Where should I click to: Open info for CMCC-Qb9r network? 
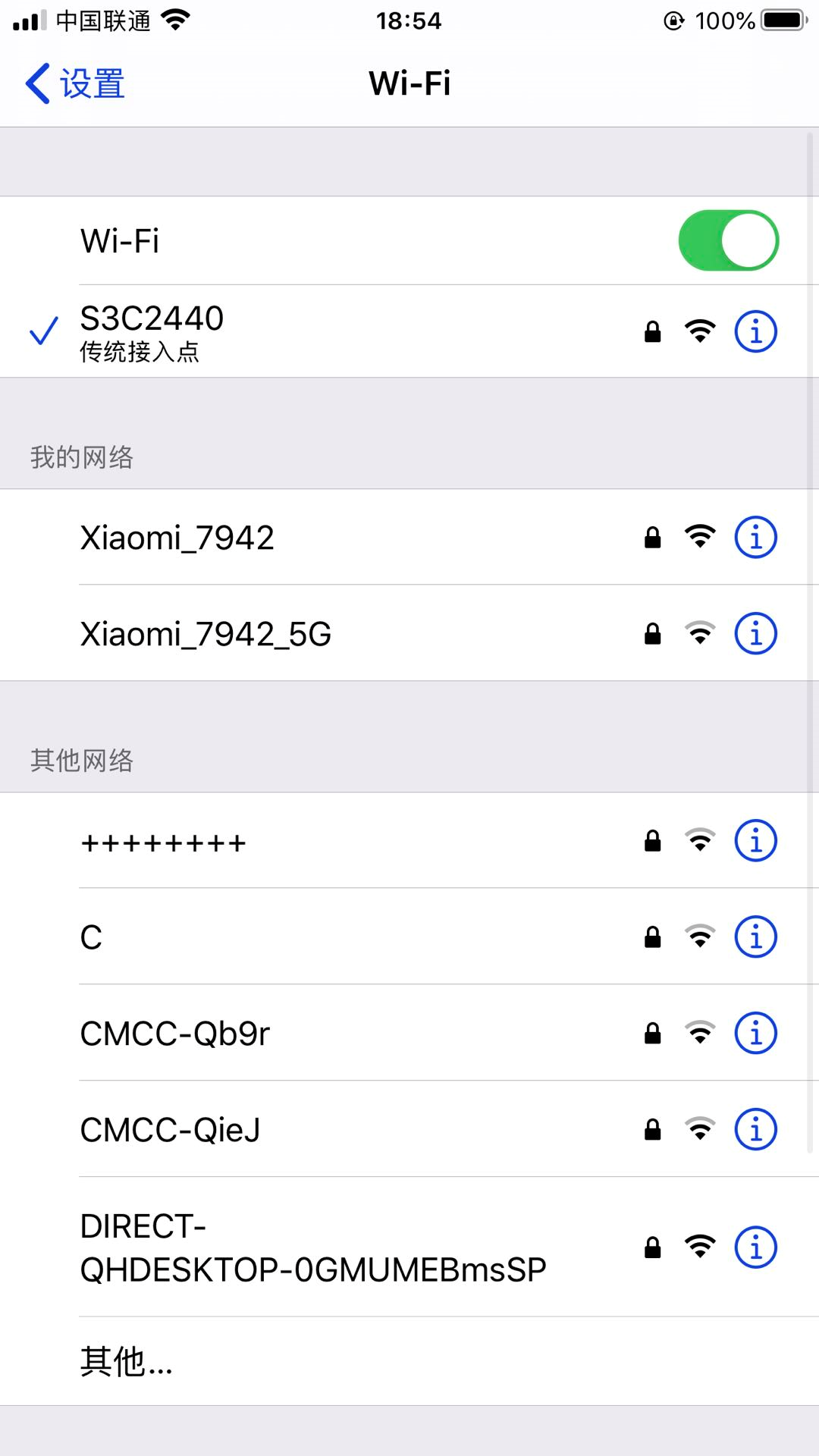point(755,1031)
